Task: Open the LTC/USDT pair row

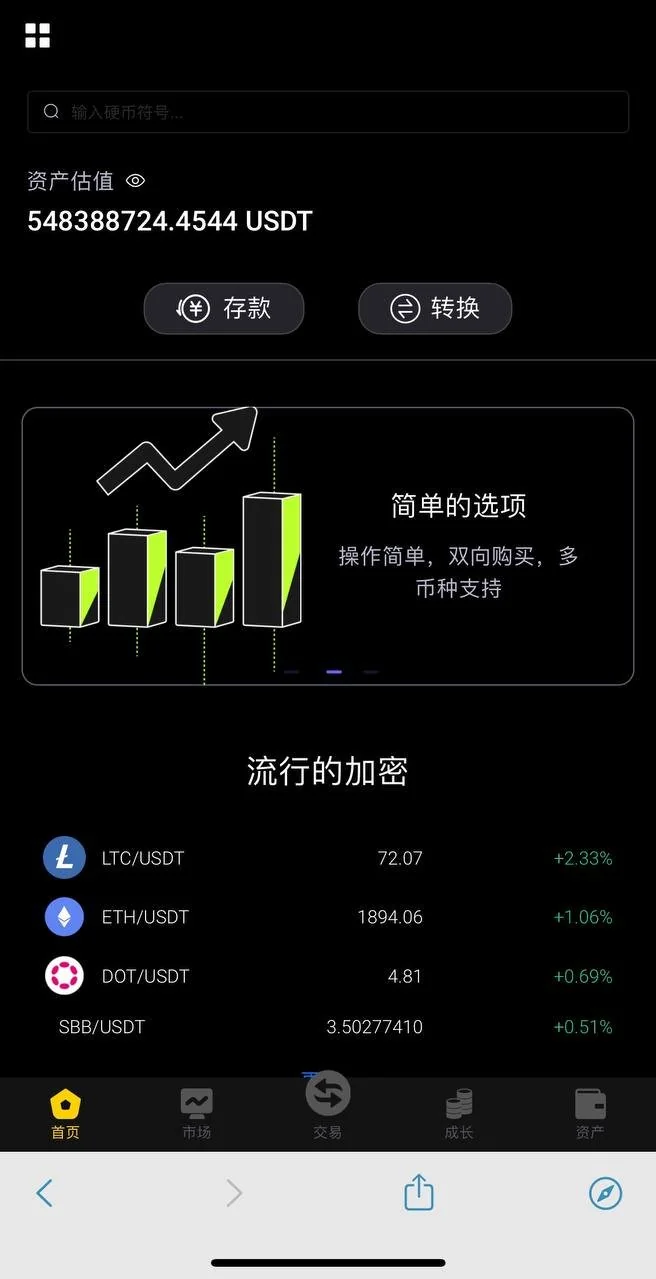Action: coord(328,858)
